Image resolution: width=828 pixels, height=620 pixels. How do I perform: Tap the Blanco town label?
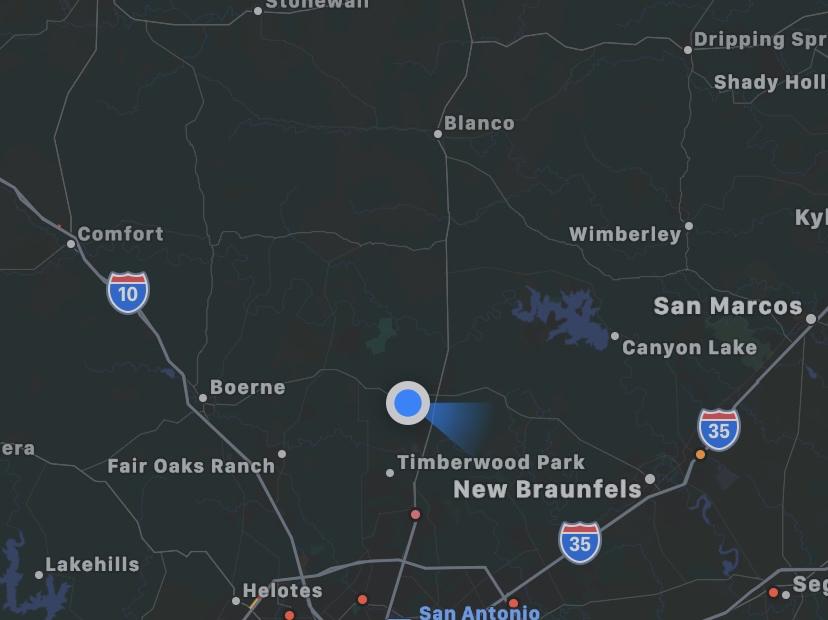(x=479, y=123)
